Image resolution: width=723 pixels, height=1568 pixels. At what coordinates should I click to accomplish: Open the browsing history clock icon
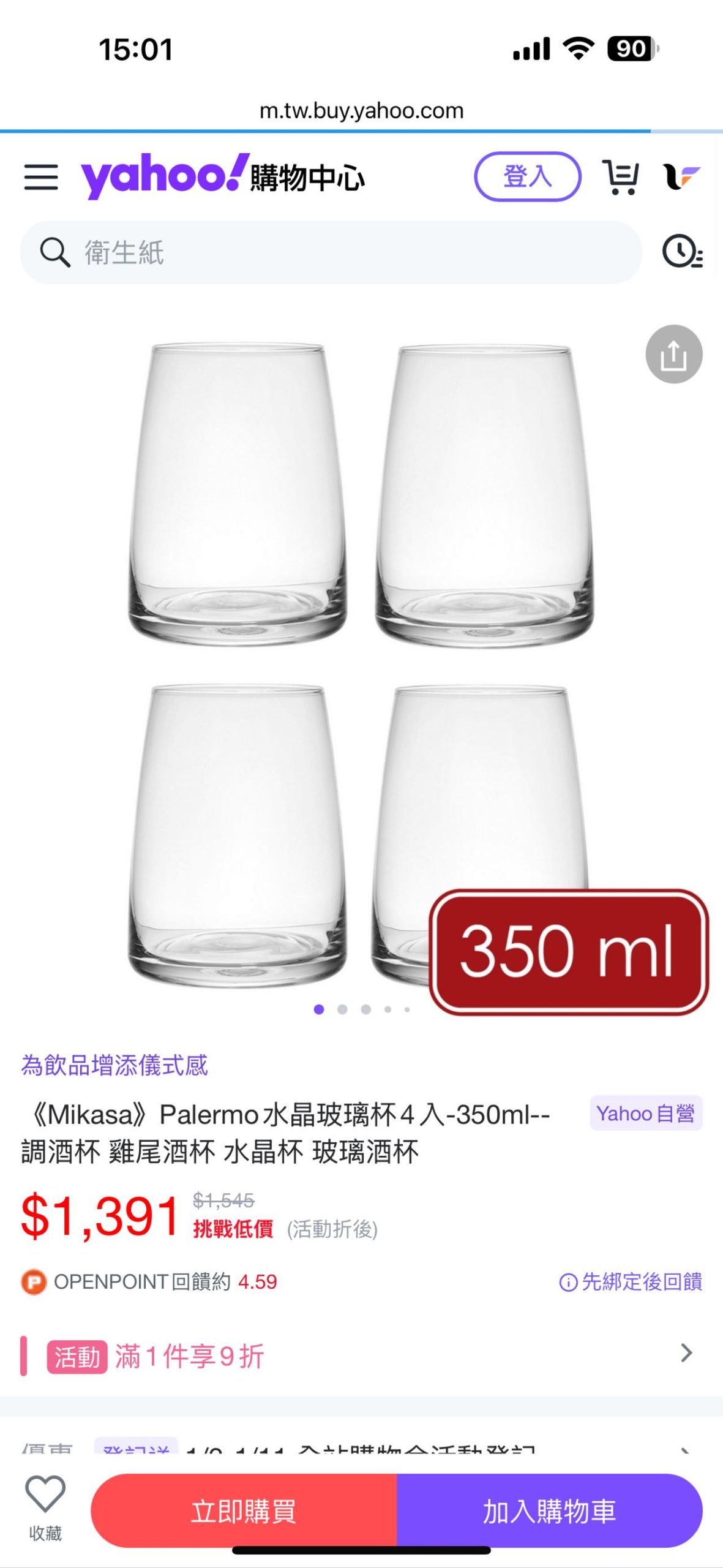pyautogui.click(x=682, y=252)
